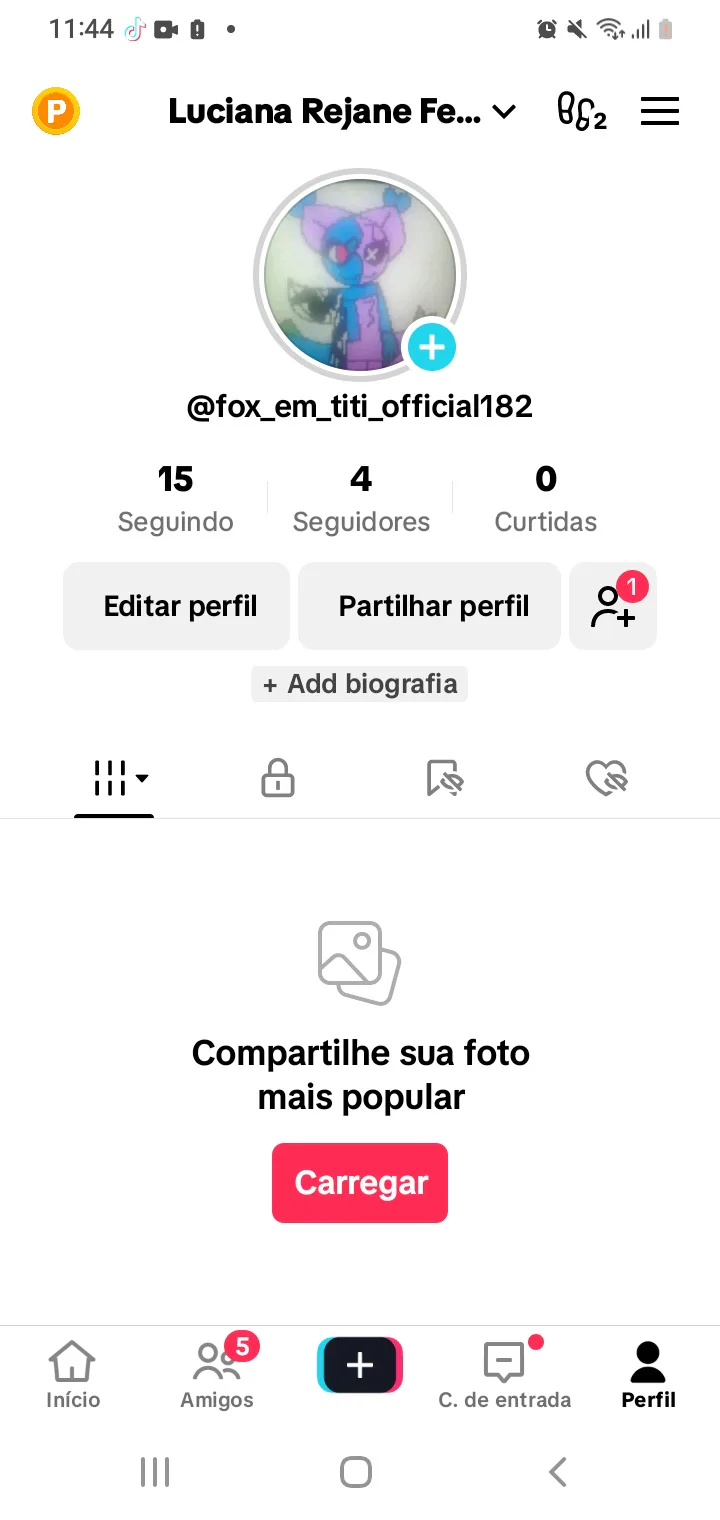Switch to the posts grid tab
Image resolution: width=720 pixels, height=1520 pixels.
click(x=114, y=778)
